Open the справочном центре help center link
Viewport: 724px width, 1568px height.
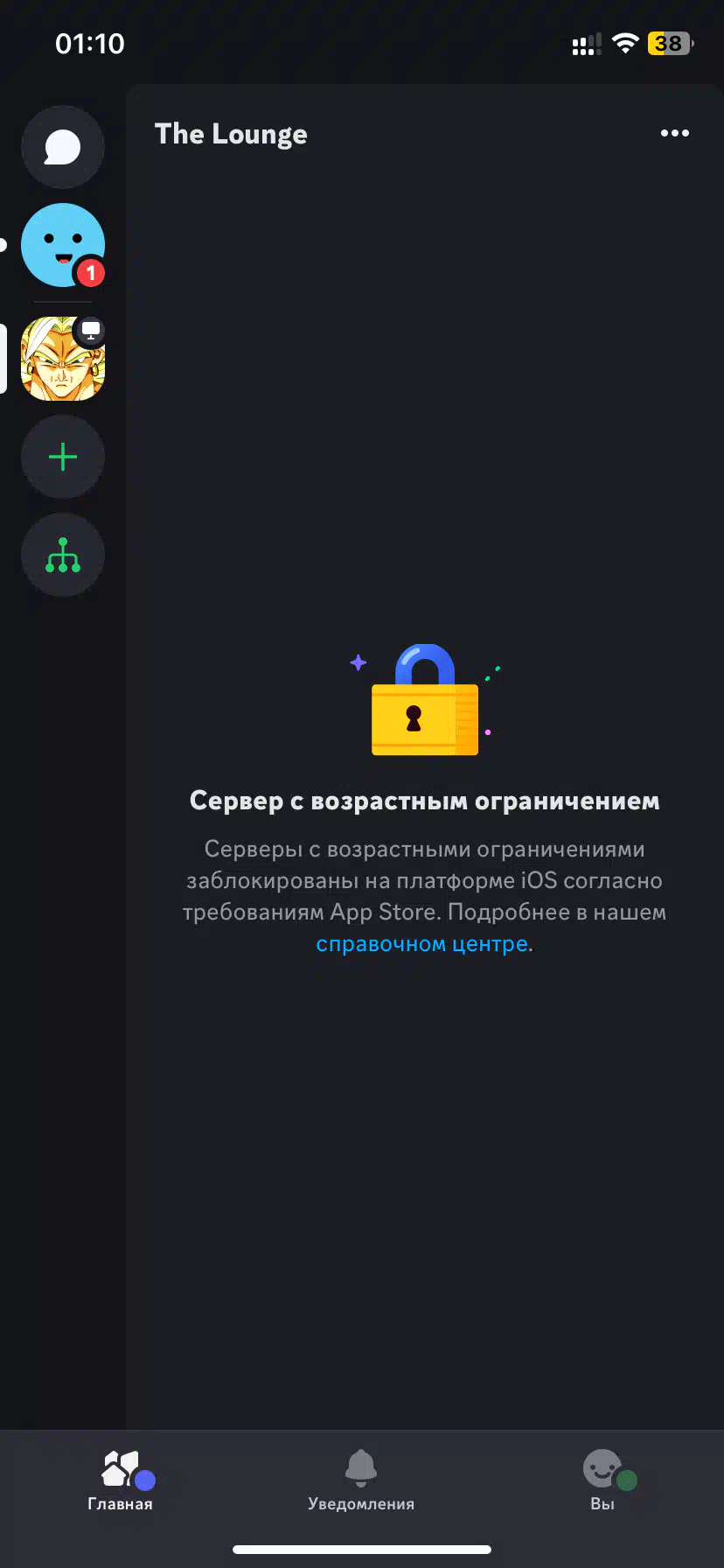(421, 944)
